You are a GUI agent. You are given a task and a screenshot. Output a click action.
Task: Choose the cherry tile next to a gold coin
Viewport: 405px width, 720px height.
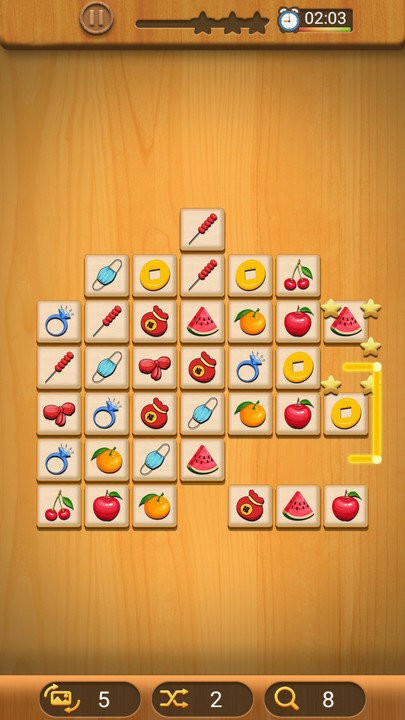[298, 276]
